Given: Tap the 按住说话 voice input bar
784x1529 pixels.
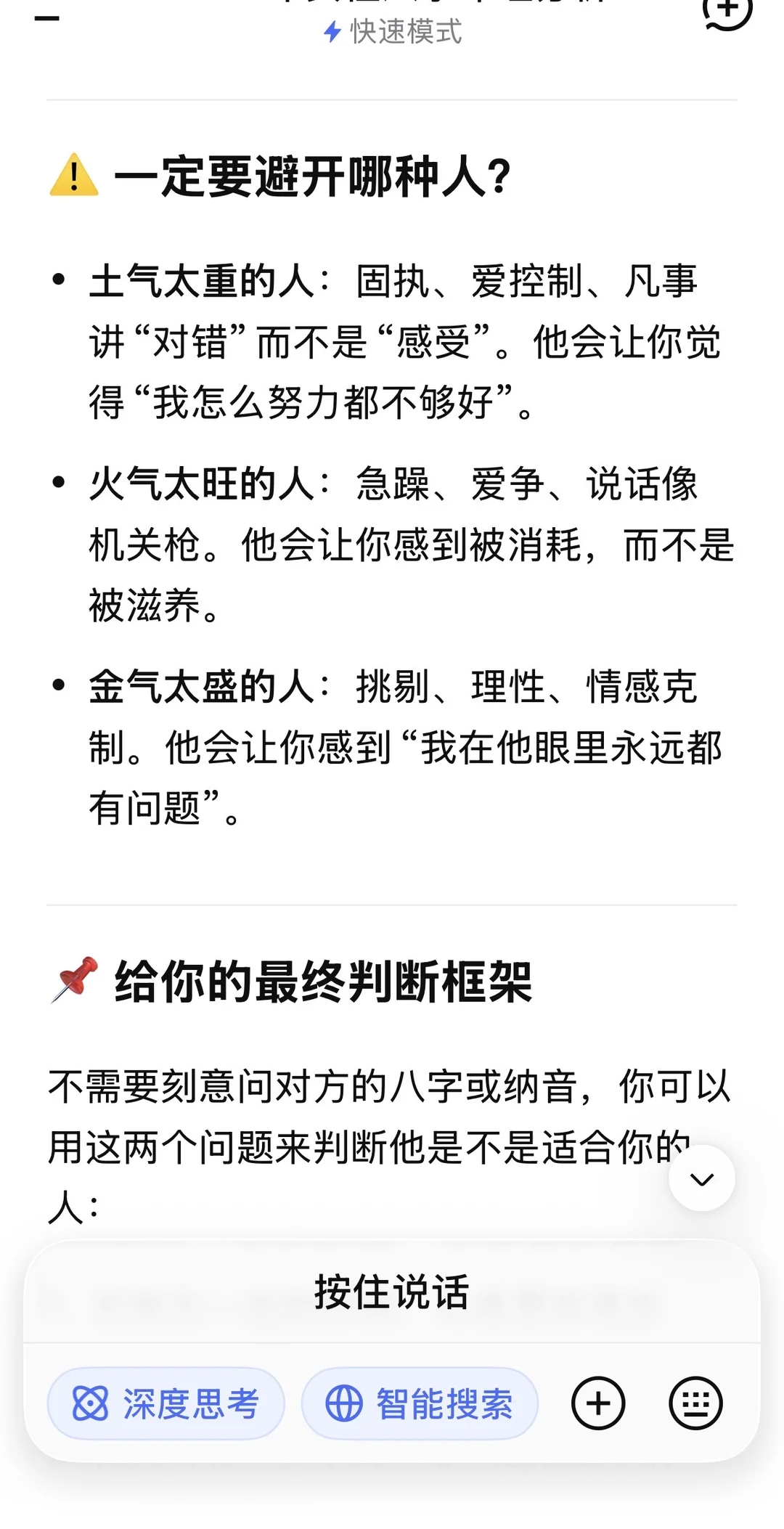Looking at the screenshot, I should pos(392,1292).
